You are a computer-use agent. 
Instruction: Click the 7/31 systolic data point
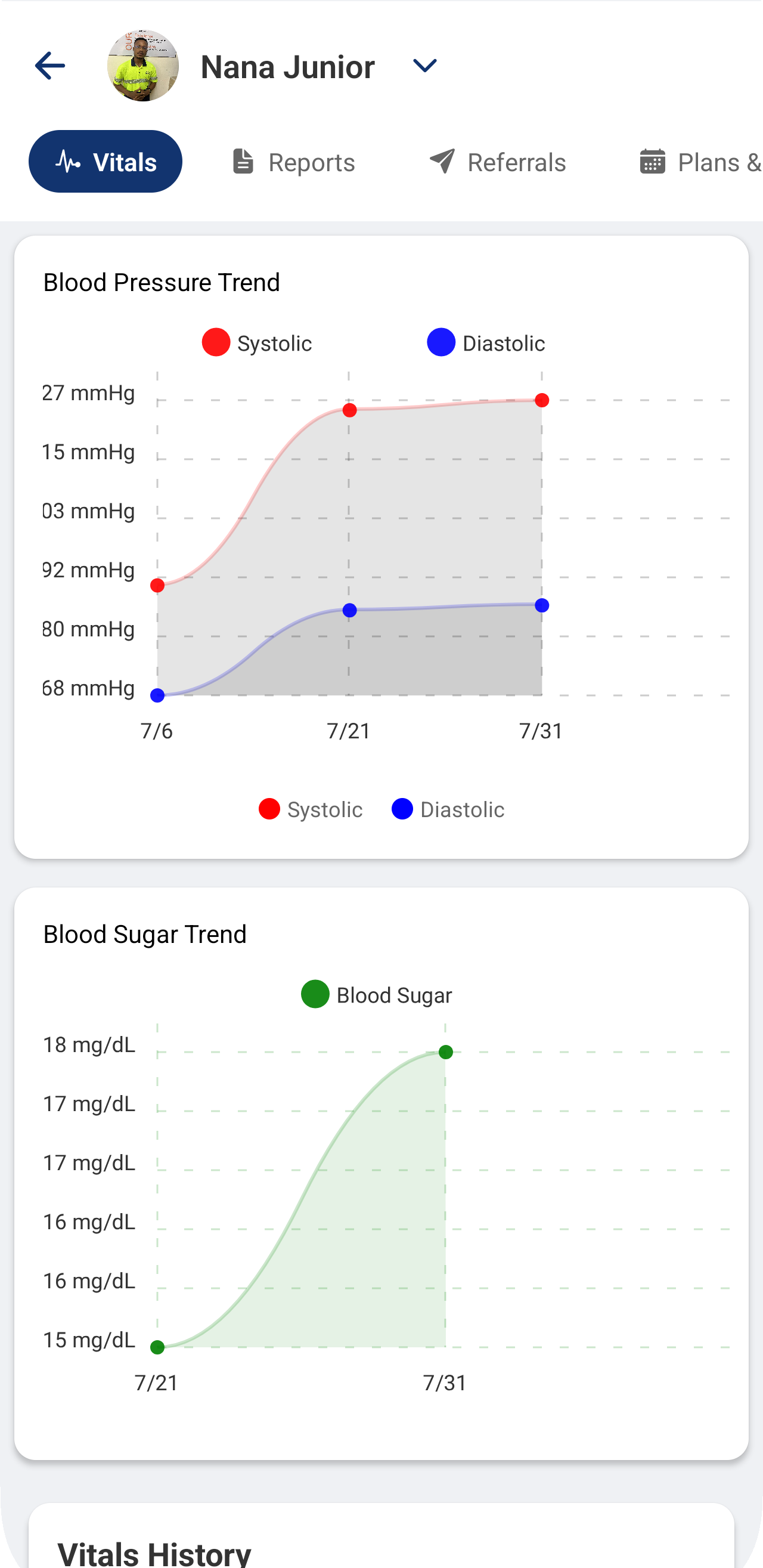(x=541, y=400)
